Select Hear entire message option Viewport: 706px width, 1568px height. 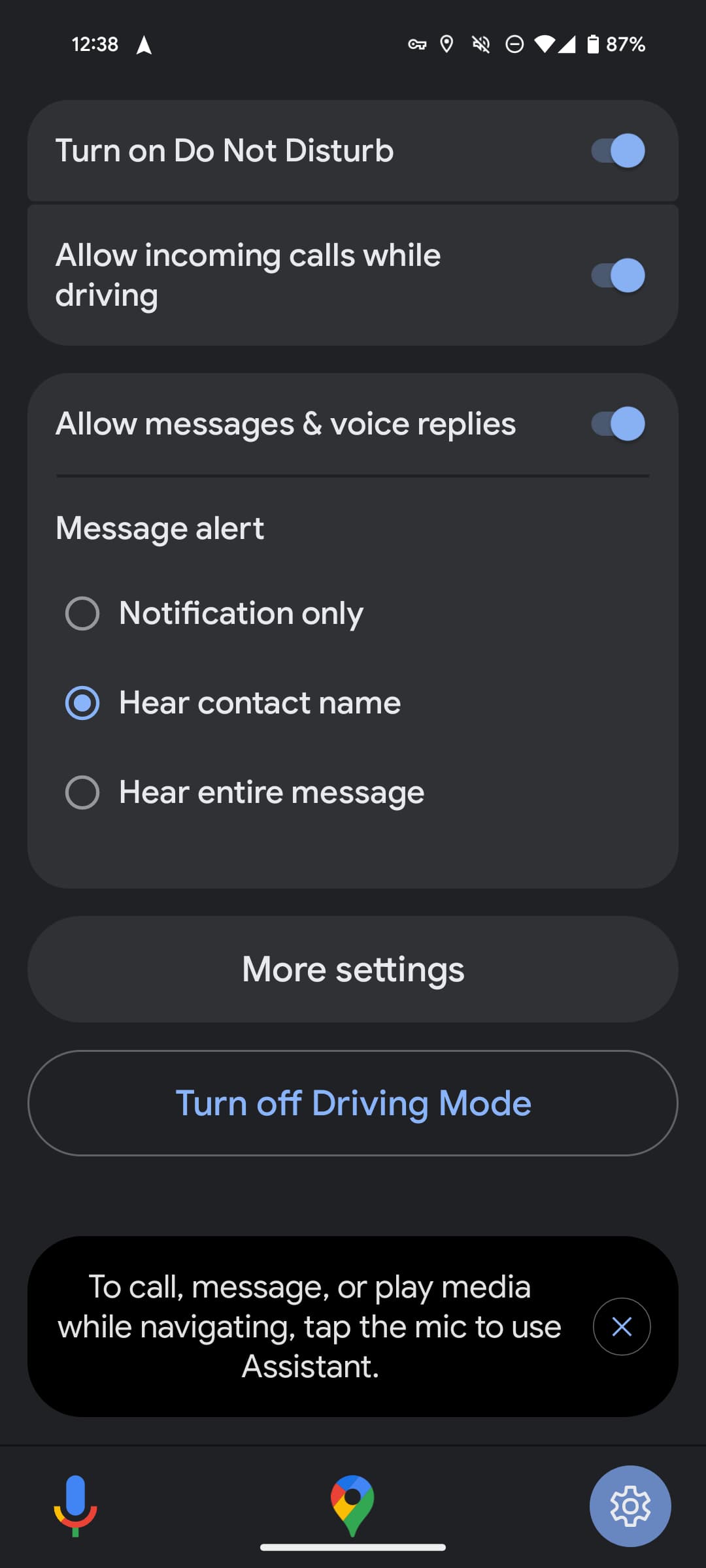82,792
